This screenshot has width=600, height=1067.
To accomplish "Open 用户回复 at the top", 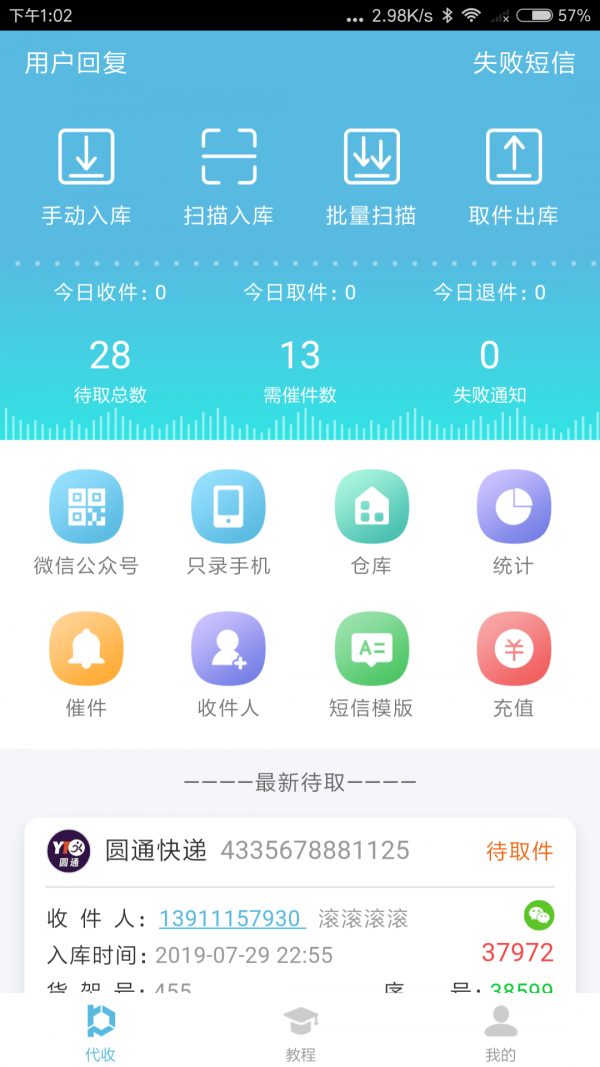I will click(76, 63).
